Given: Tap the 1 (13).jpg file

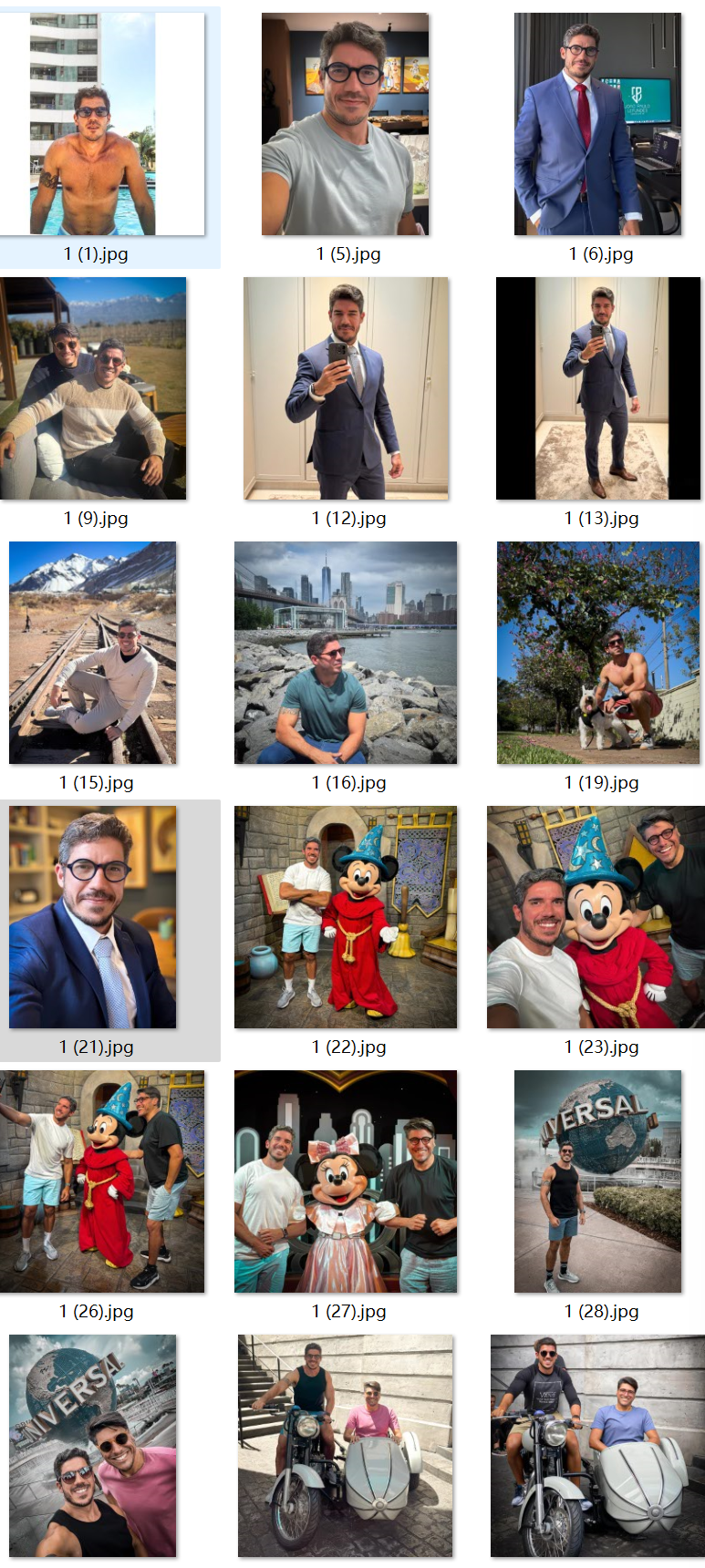Looking at the screenshot, I should click(x=598, y=388).
